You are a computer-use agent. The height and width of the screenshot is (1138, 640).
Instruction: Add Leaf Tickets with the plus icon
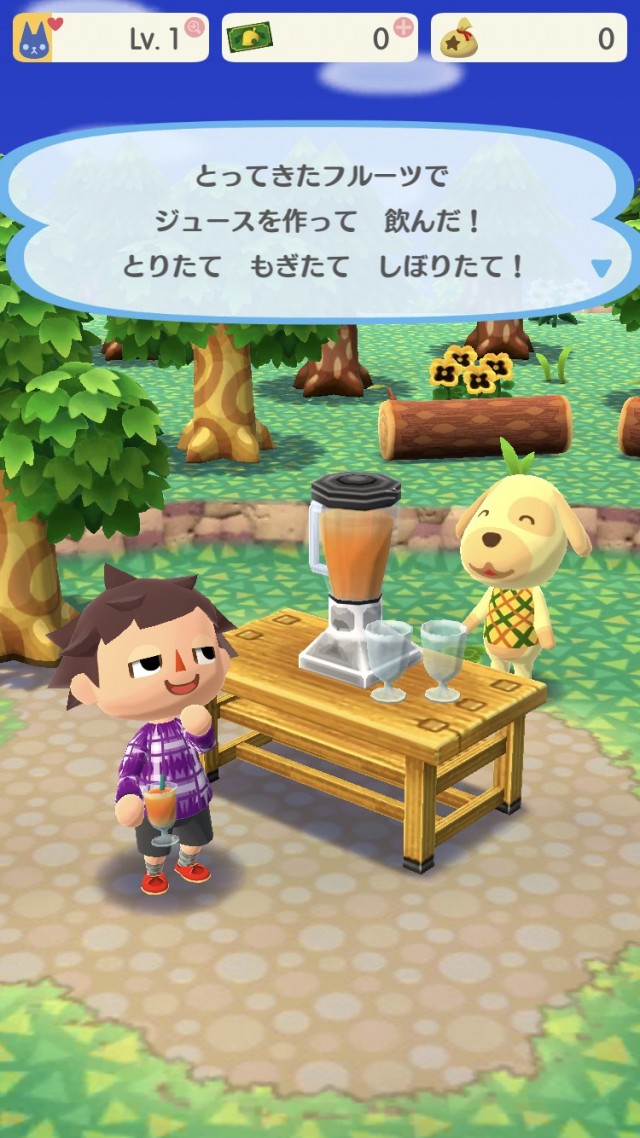click(403, 27)
